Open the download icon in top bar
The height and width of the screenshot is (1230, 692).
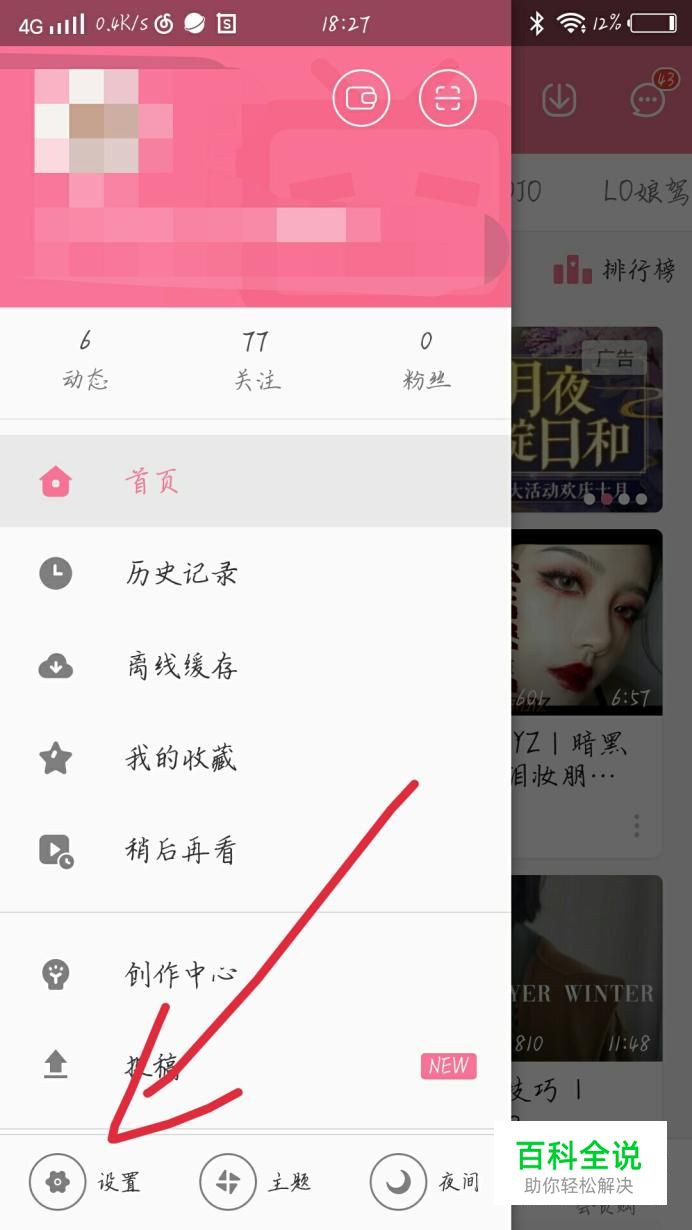click(x=559, y=99)
